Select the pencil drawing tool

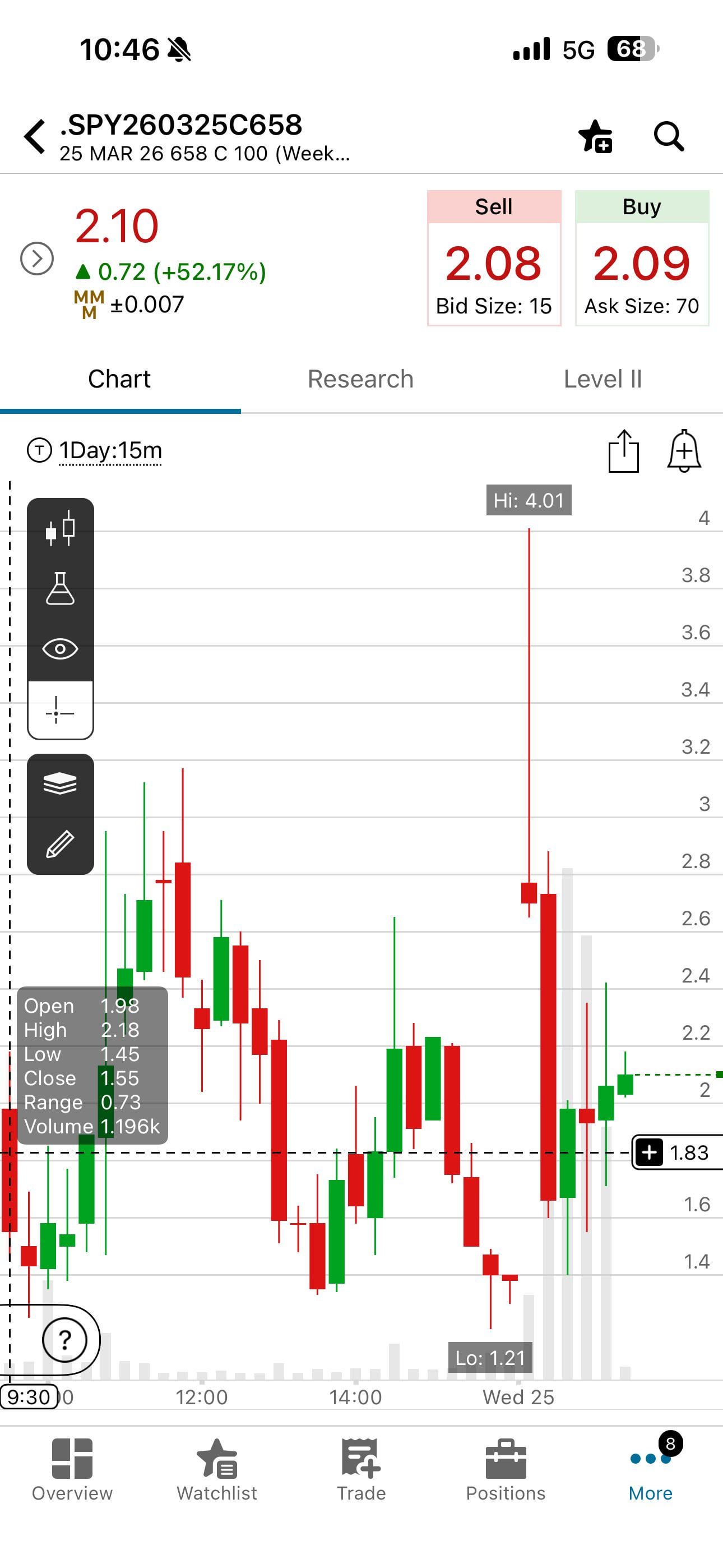(x=61, y=844)
